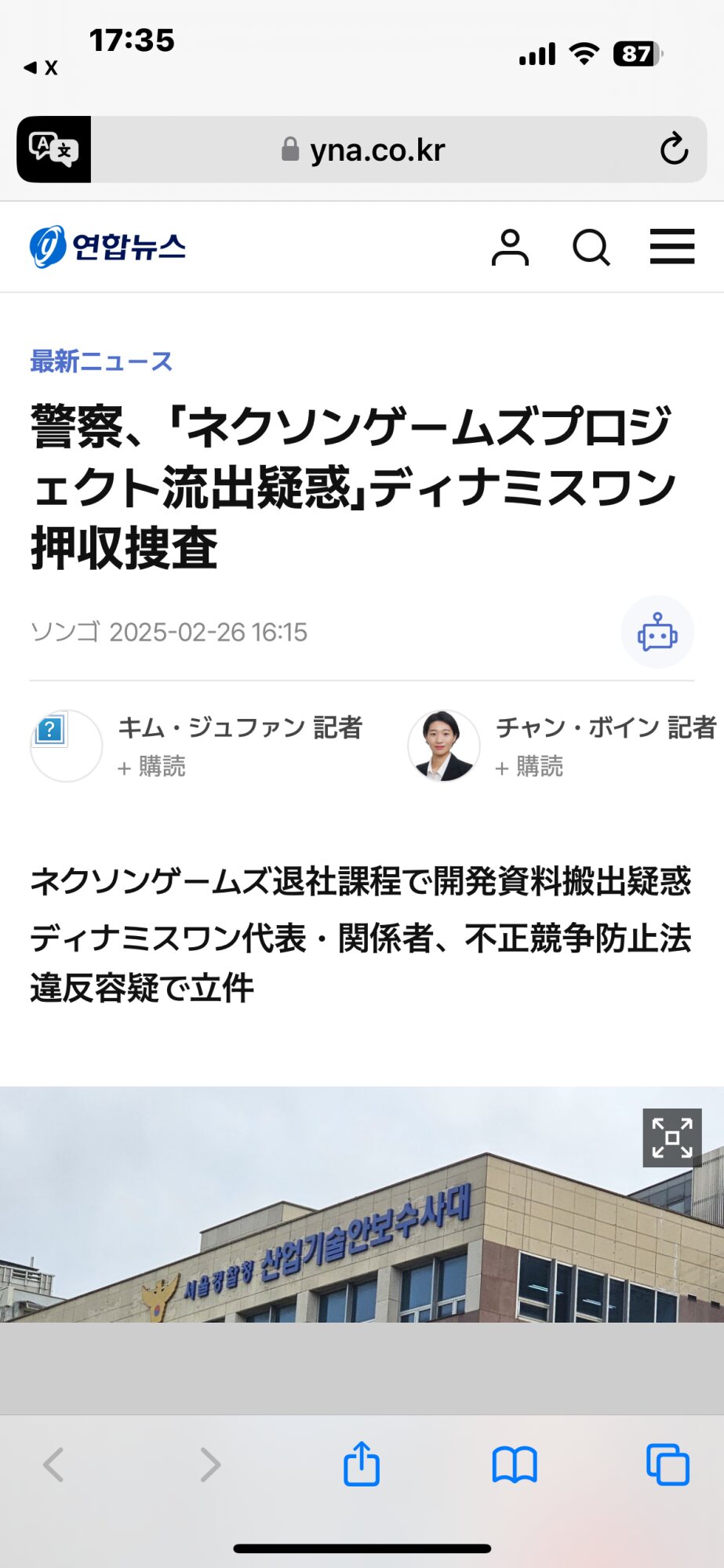Subscribe to reporter チャン・ボイン
Screen dimensions: 724x1568
point(529,766)
